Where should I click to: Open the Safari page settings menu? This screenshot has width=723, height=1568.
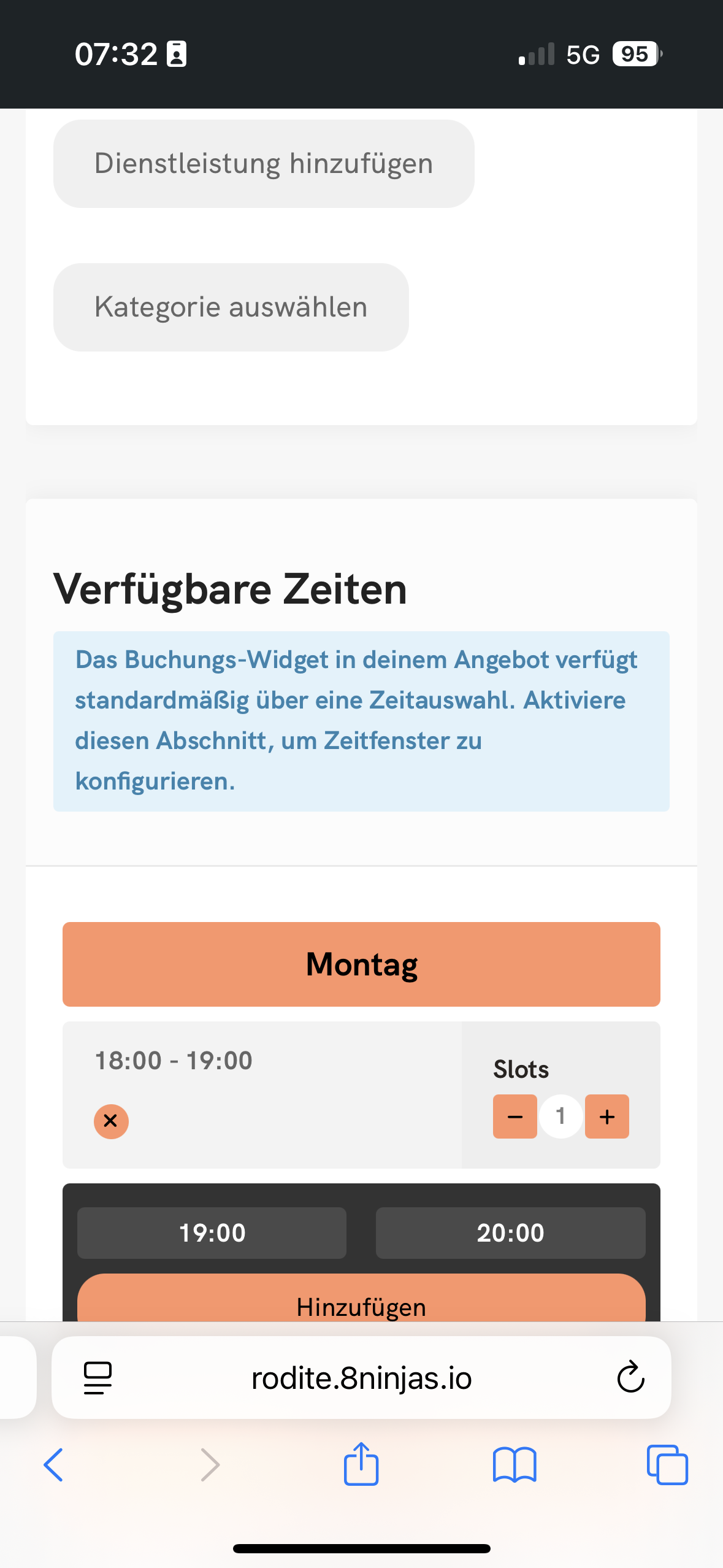coord(98,1378)
